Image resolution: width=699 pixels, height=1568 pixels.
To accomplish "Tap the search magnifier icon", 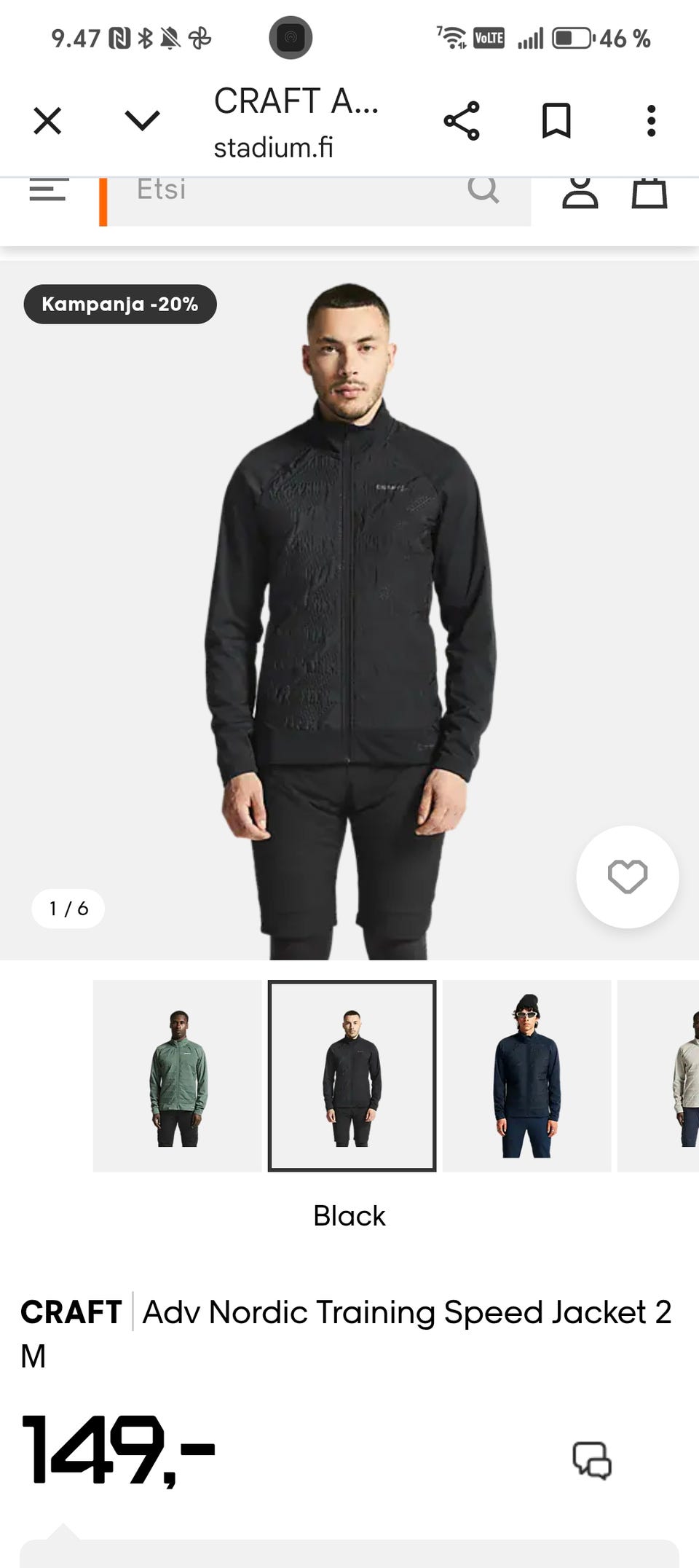I will click(483, 191).
